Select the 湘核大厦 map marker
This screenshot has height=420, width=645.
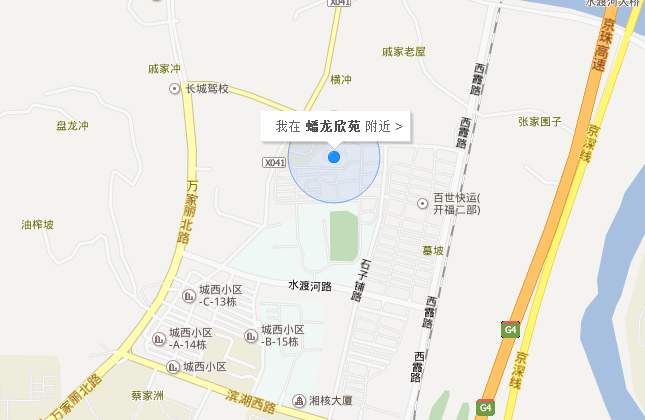tap(298, 401)
